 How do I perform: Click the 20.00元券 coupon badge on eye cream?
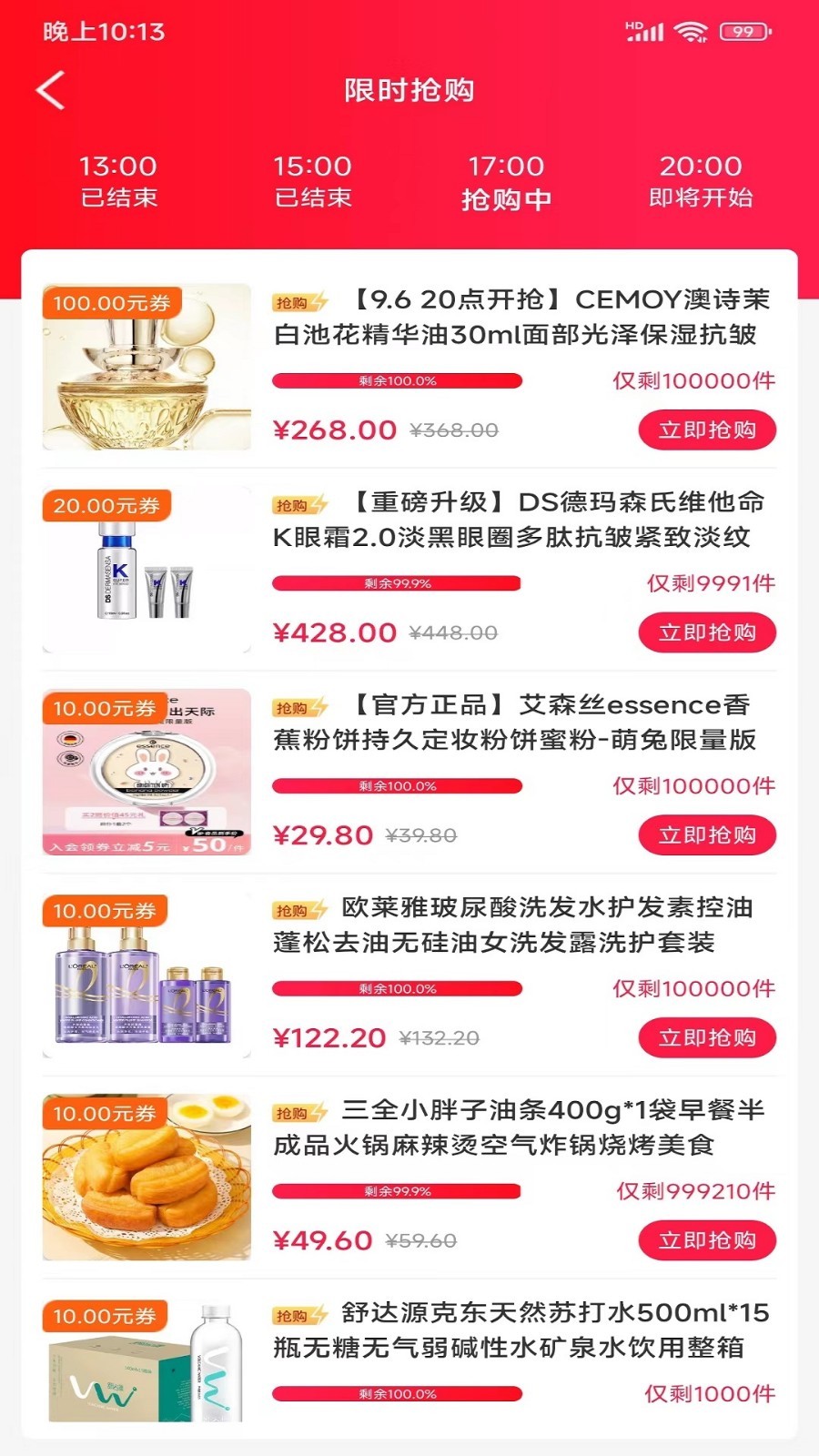tap(106, 506)
